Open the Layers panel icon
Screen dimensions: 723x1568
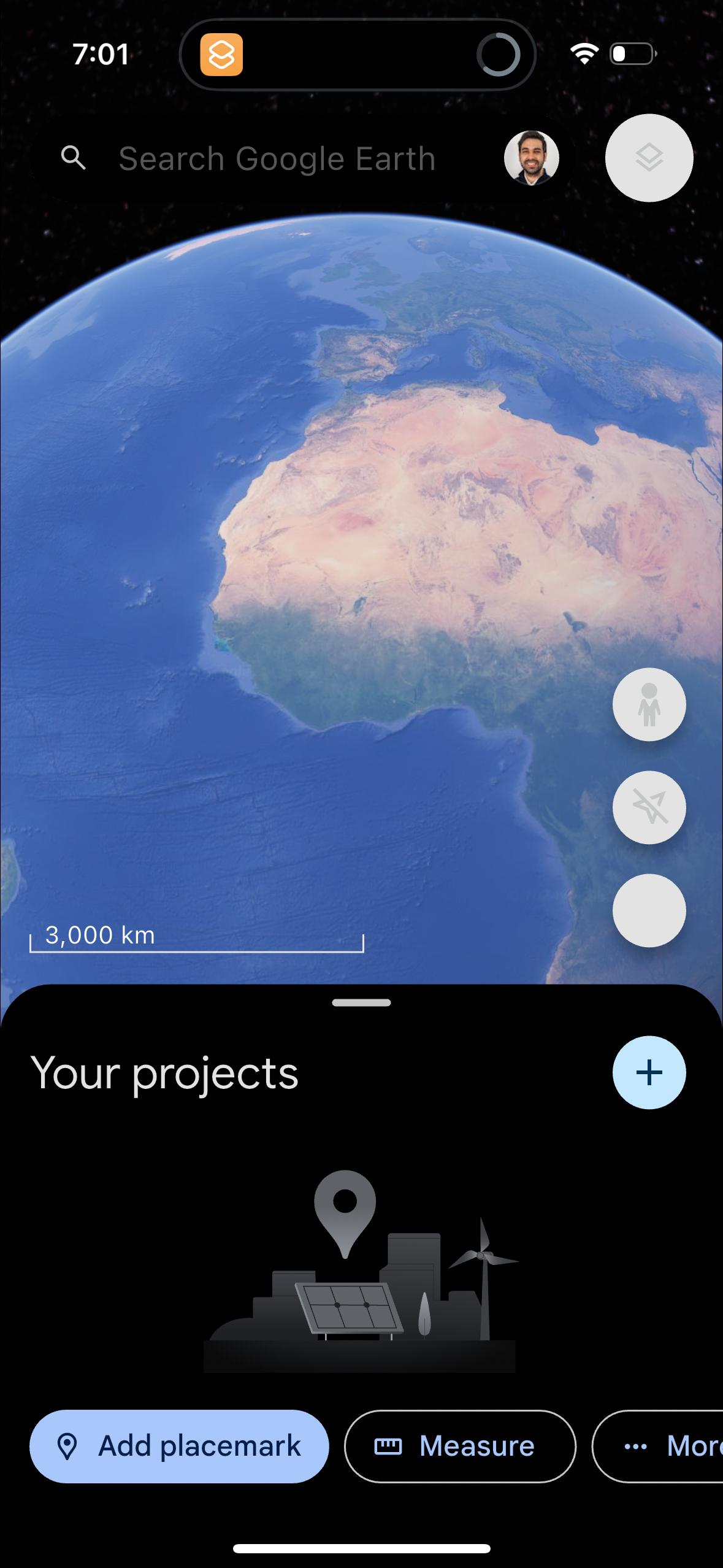649,158
